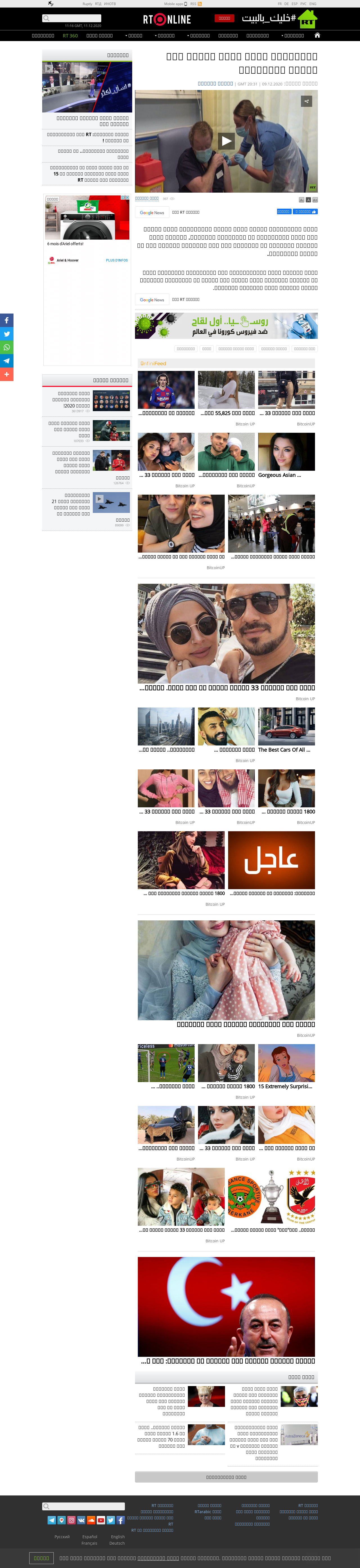Open the RT 360 menu item

click(70, 36)
